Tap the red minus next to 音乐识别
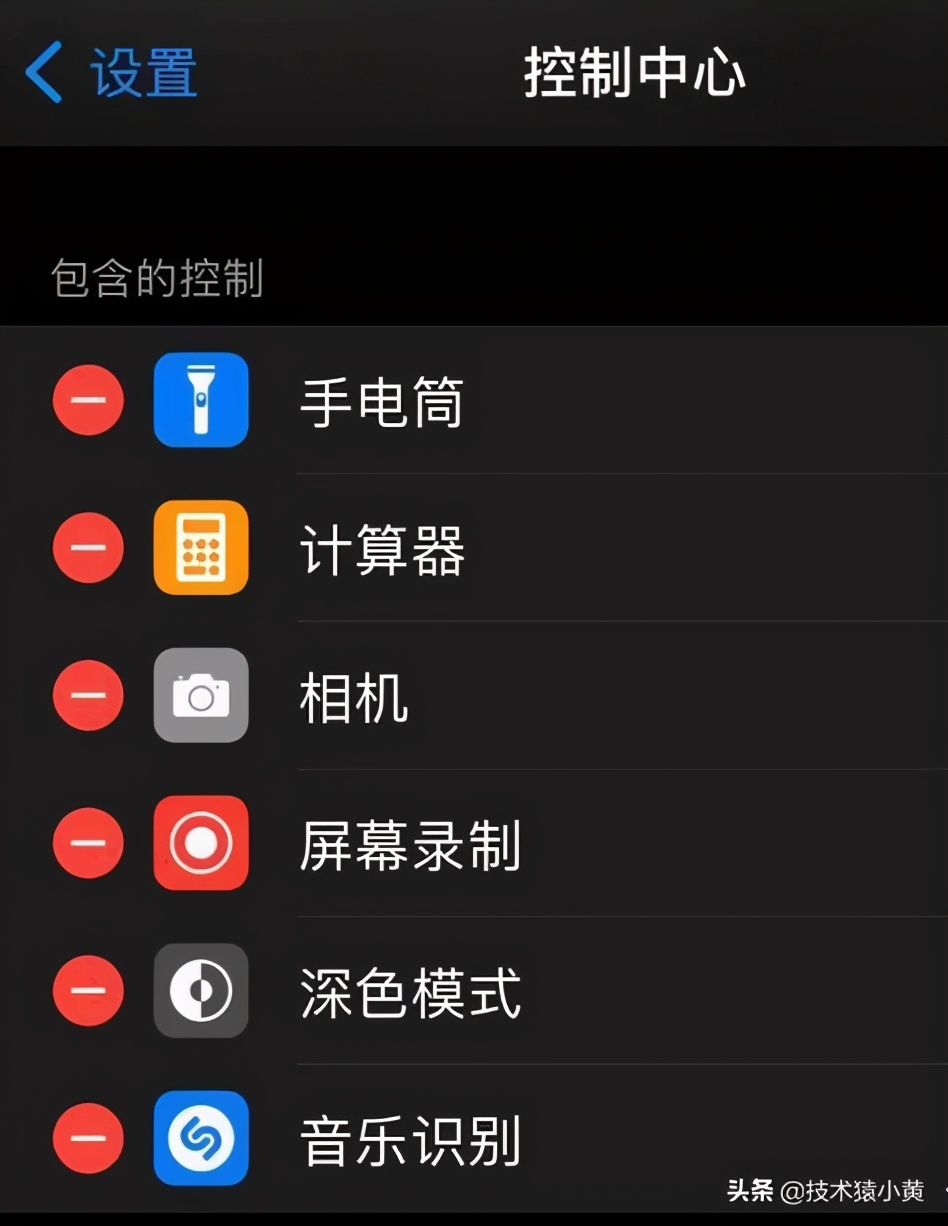The width and height of the screenshot is (948, 1226). [88, 1139]
